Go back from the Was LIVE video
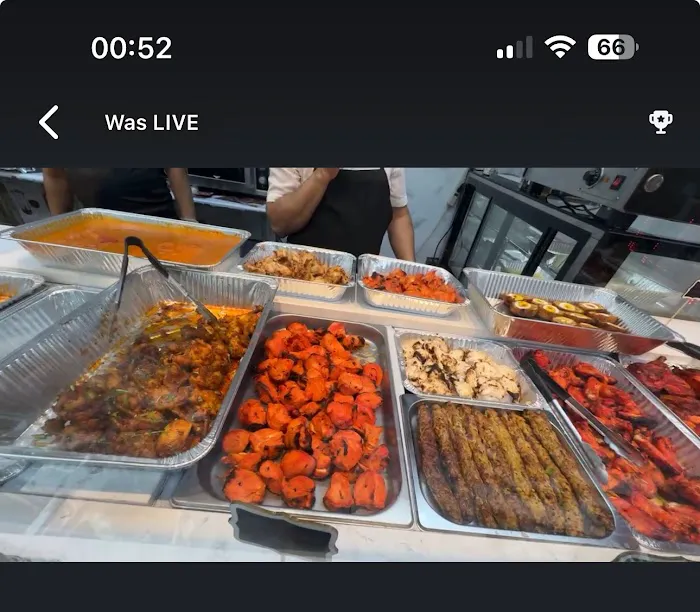700x612 pixels. point(48,122)
